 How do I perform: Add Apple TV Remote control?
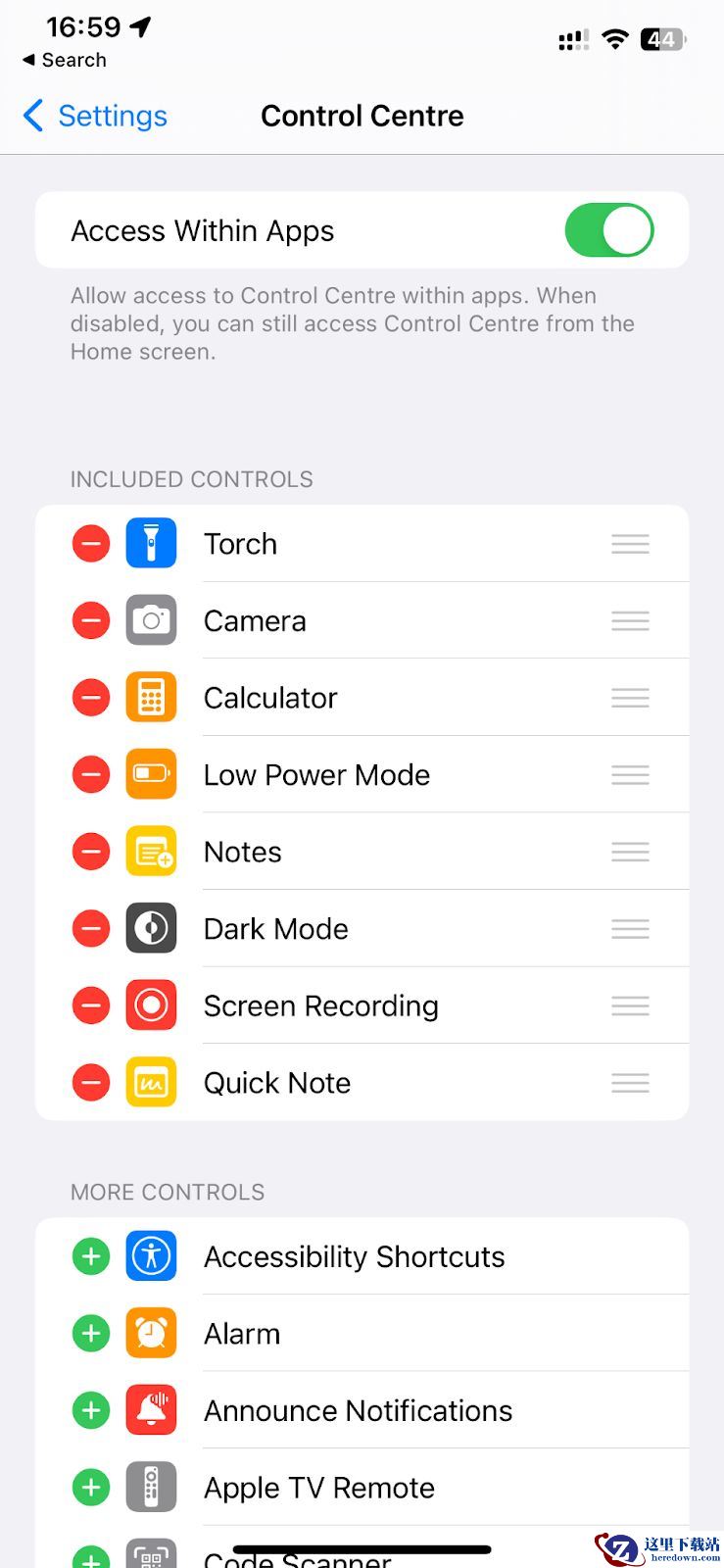click(91, 1488)
